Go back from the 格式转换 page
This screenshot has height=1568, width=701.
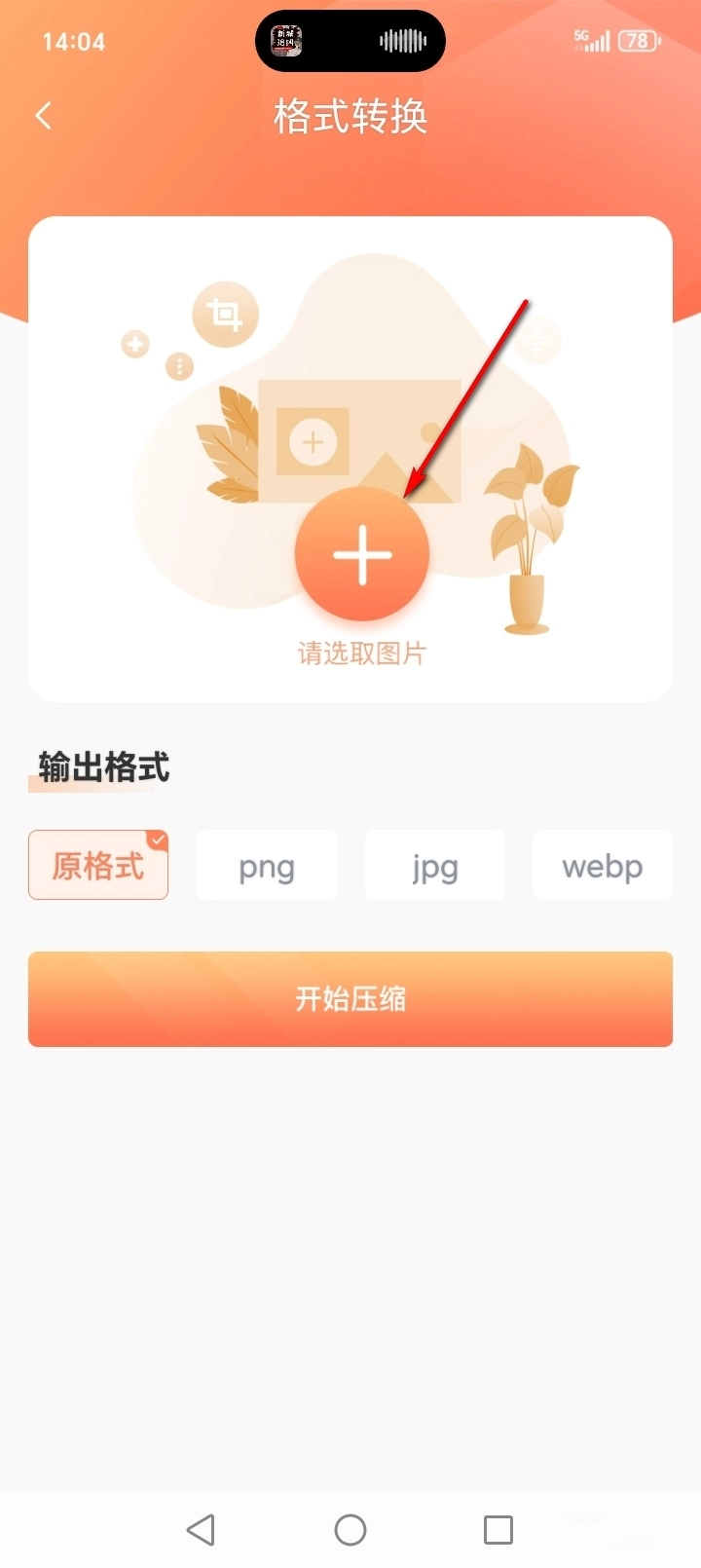pos(44,116)
